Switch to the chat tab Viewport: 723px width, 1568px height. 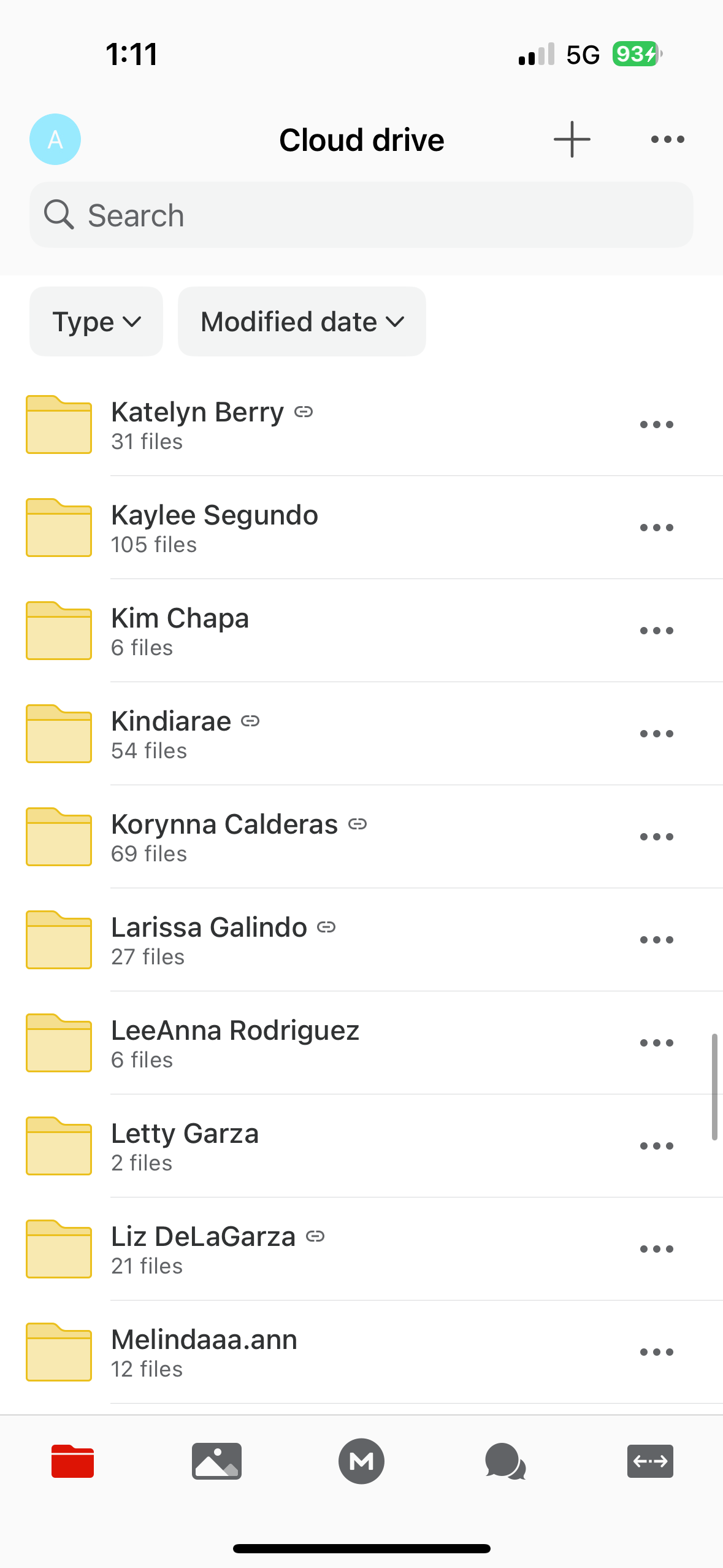(505, 1461)
